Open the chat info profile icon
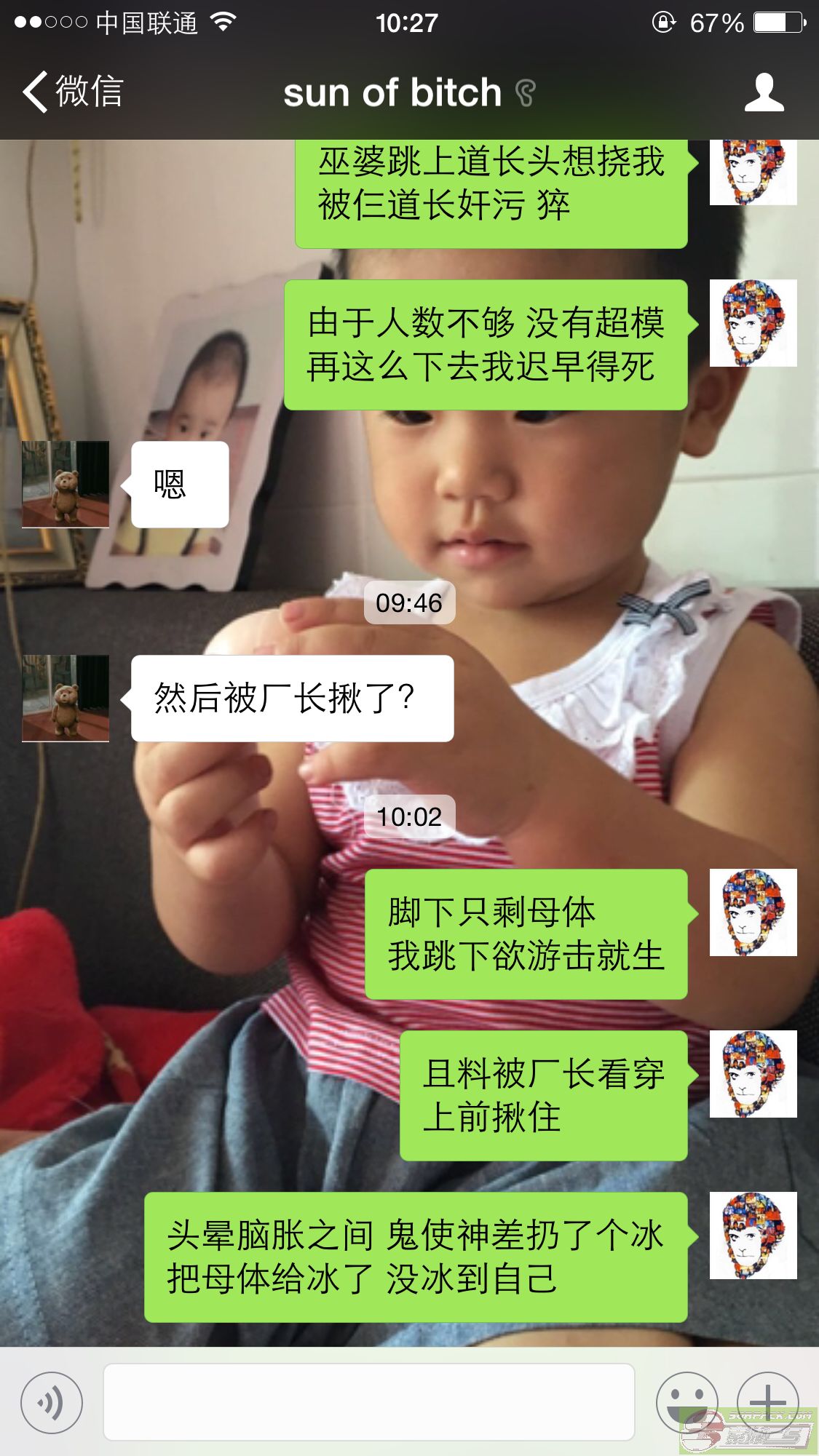This screenshot has height=1456, width=819. coord(764,92)
